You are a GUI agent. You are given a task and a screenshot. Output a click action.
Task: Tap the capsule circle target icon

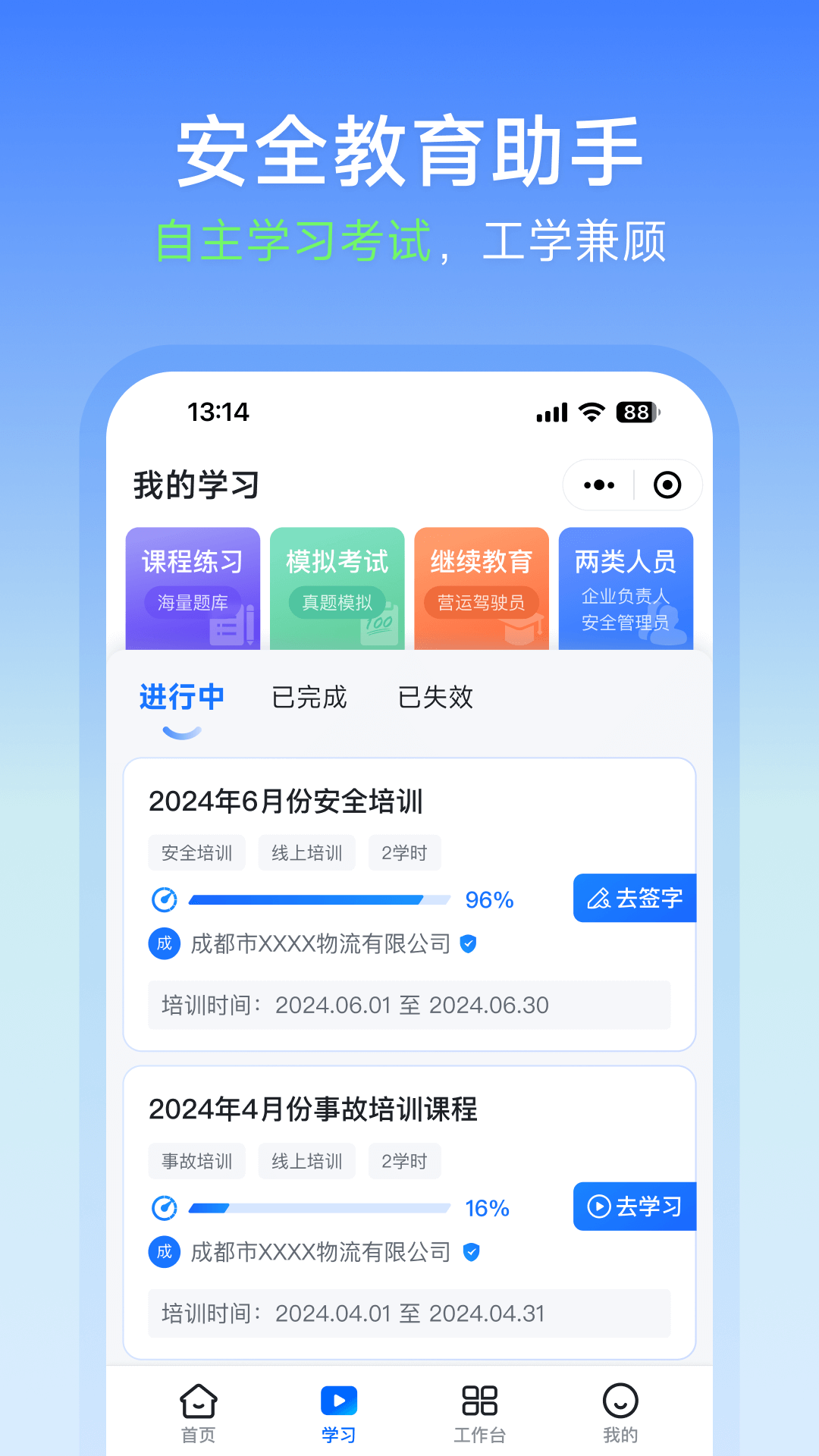click(x=666, y=485)
